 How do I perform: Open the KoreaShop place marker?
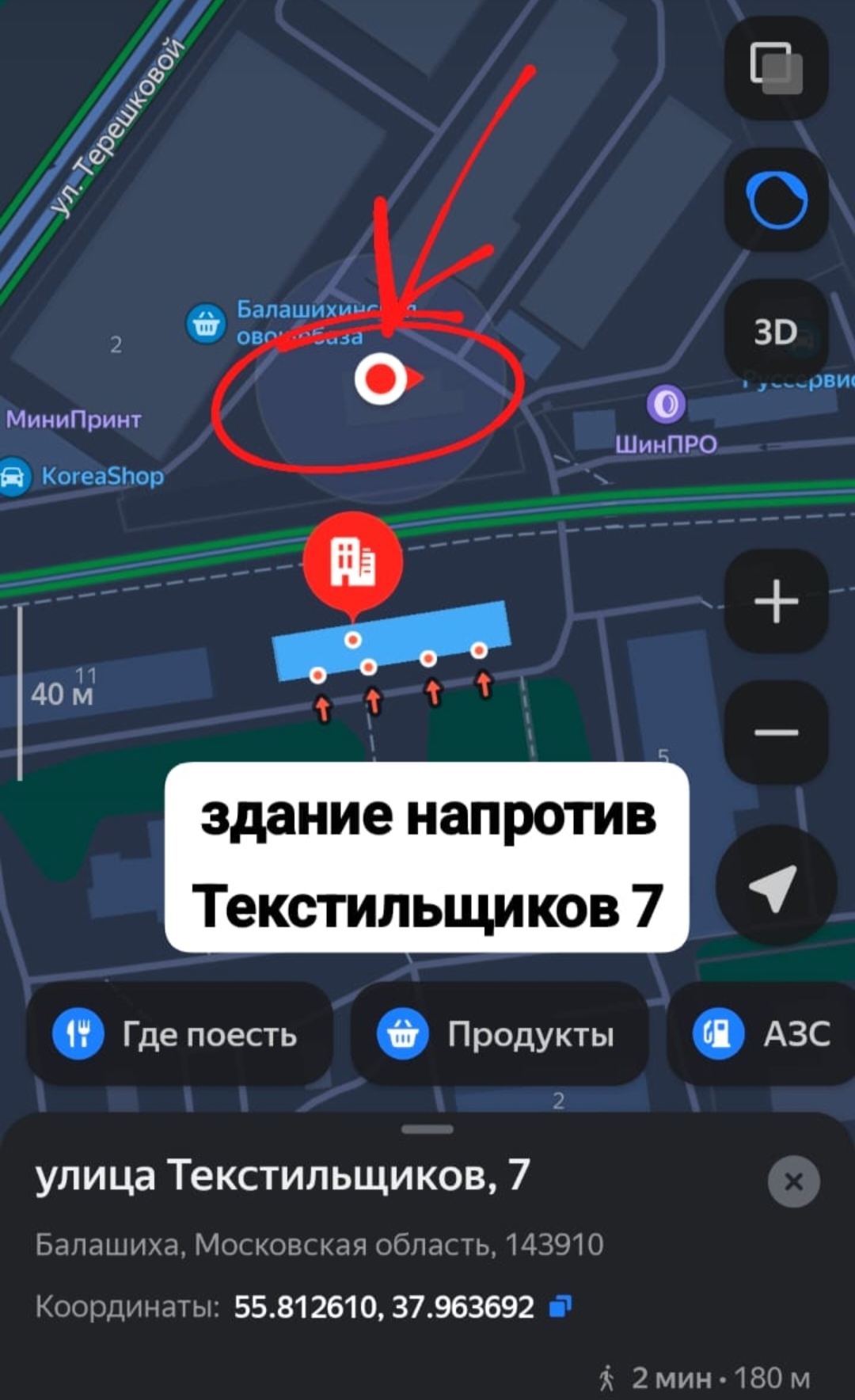pyautogui.click(x=14, y=477)
